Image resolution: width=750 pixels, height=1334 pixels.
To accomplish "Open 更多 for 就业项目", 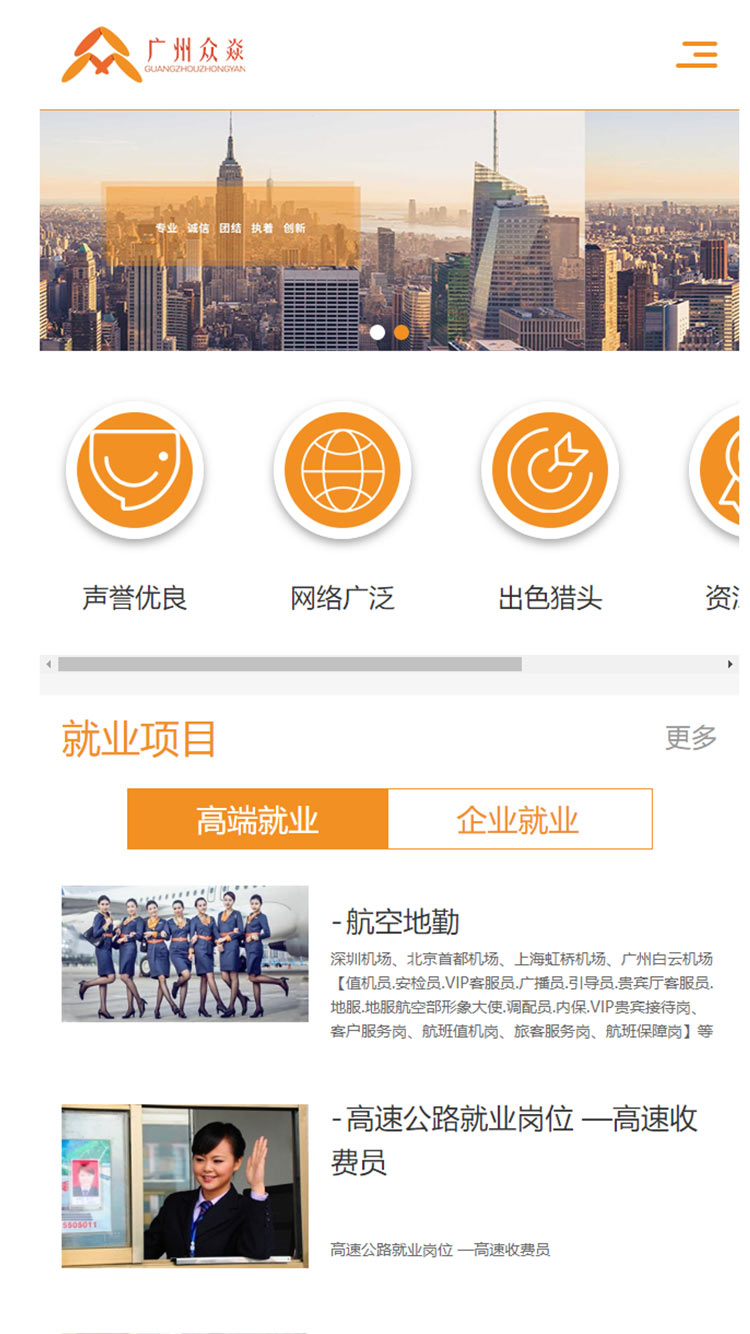I will (691, 738).
